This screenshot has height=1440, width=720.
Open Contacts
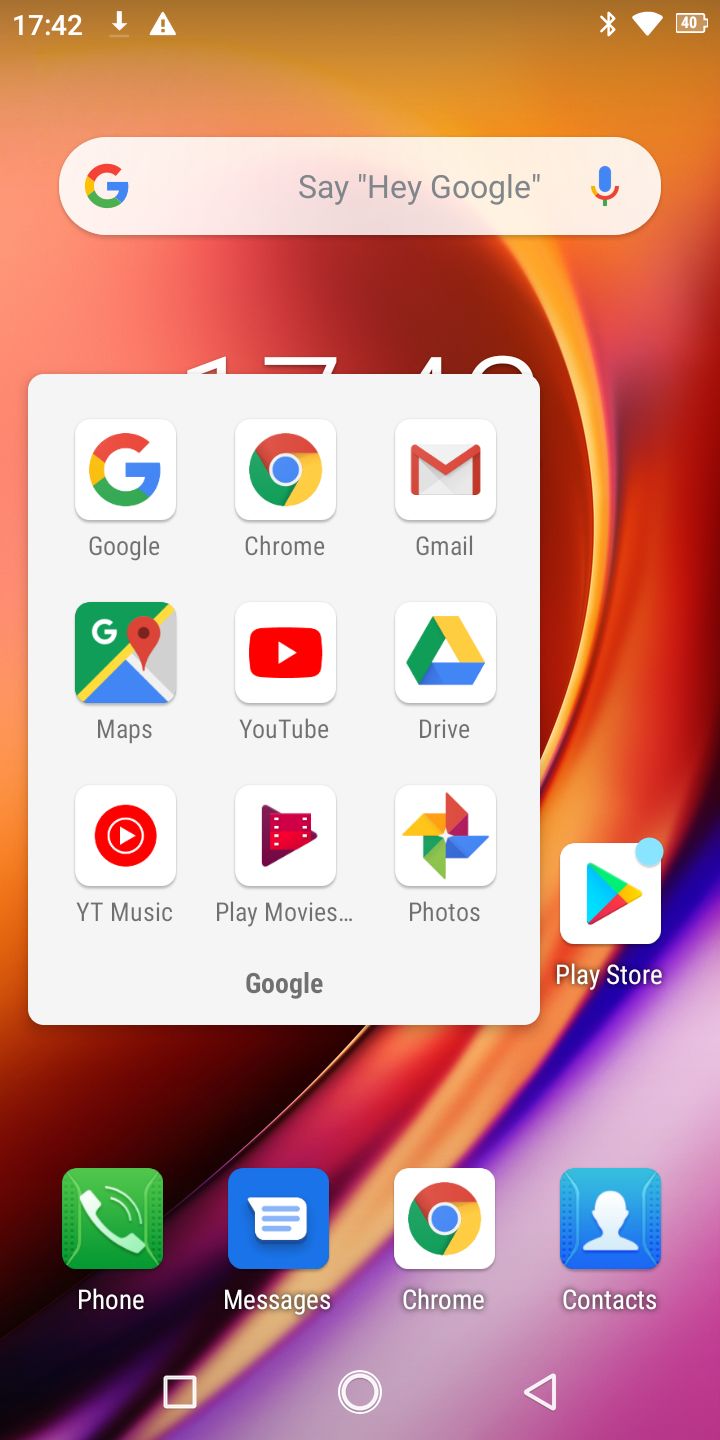point(610,1219)
